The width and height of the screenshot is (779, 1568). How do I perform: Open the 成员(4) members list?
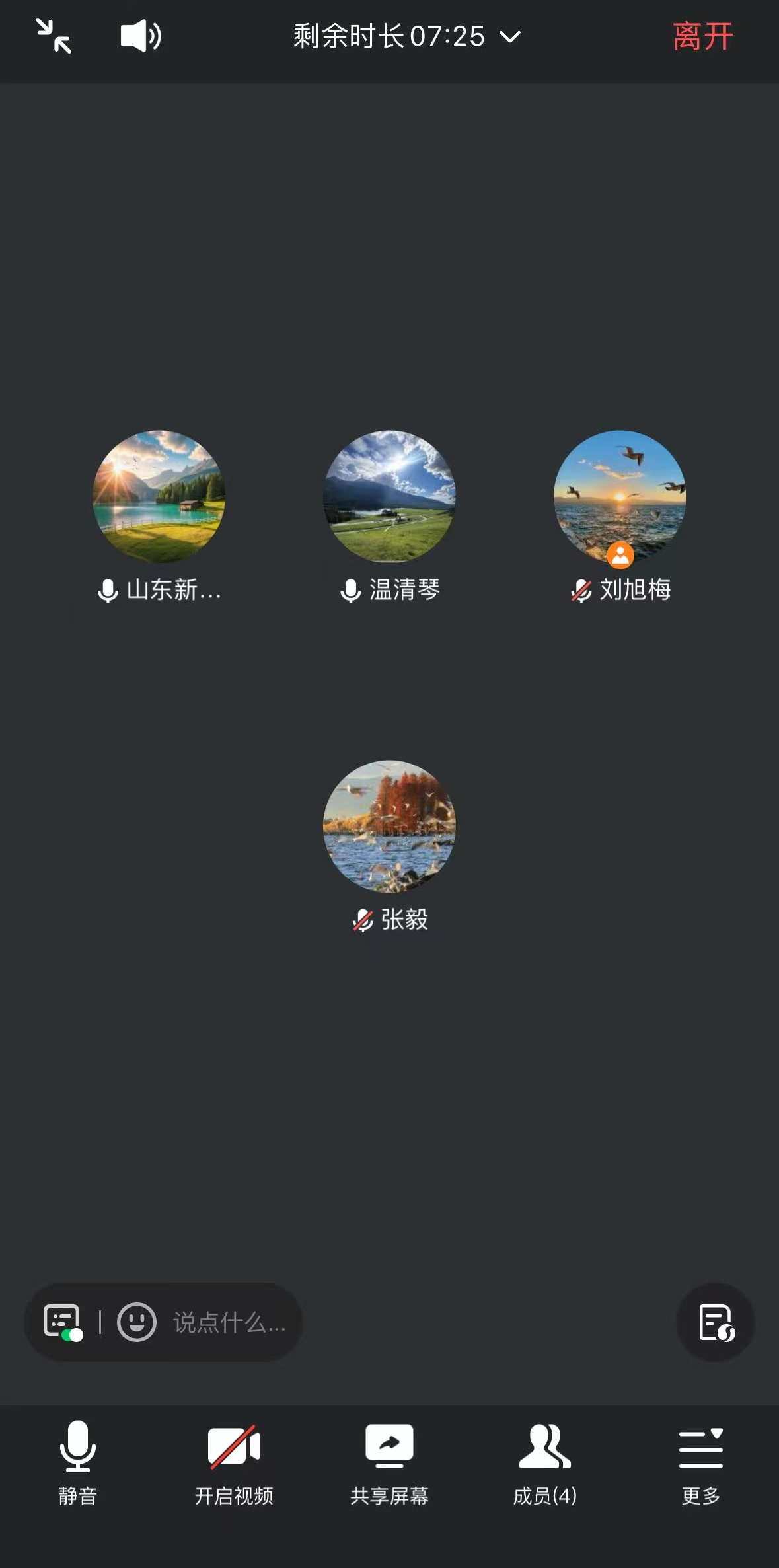tap(545, 1462)
